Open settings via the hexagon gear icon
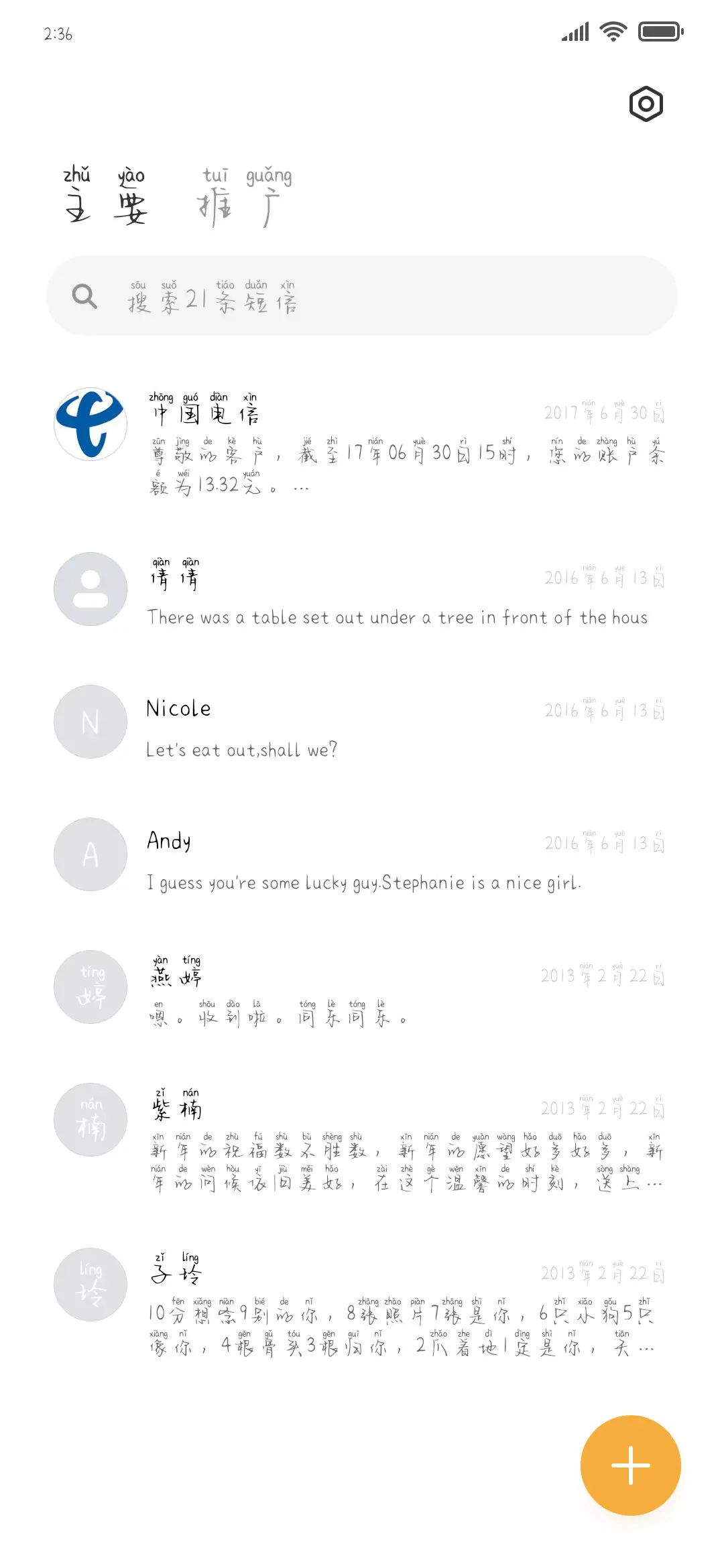The image size is (724, 1568). (646, 103)
